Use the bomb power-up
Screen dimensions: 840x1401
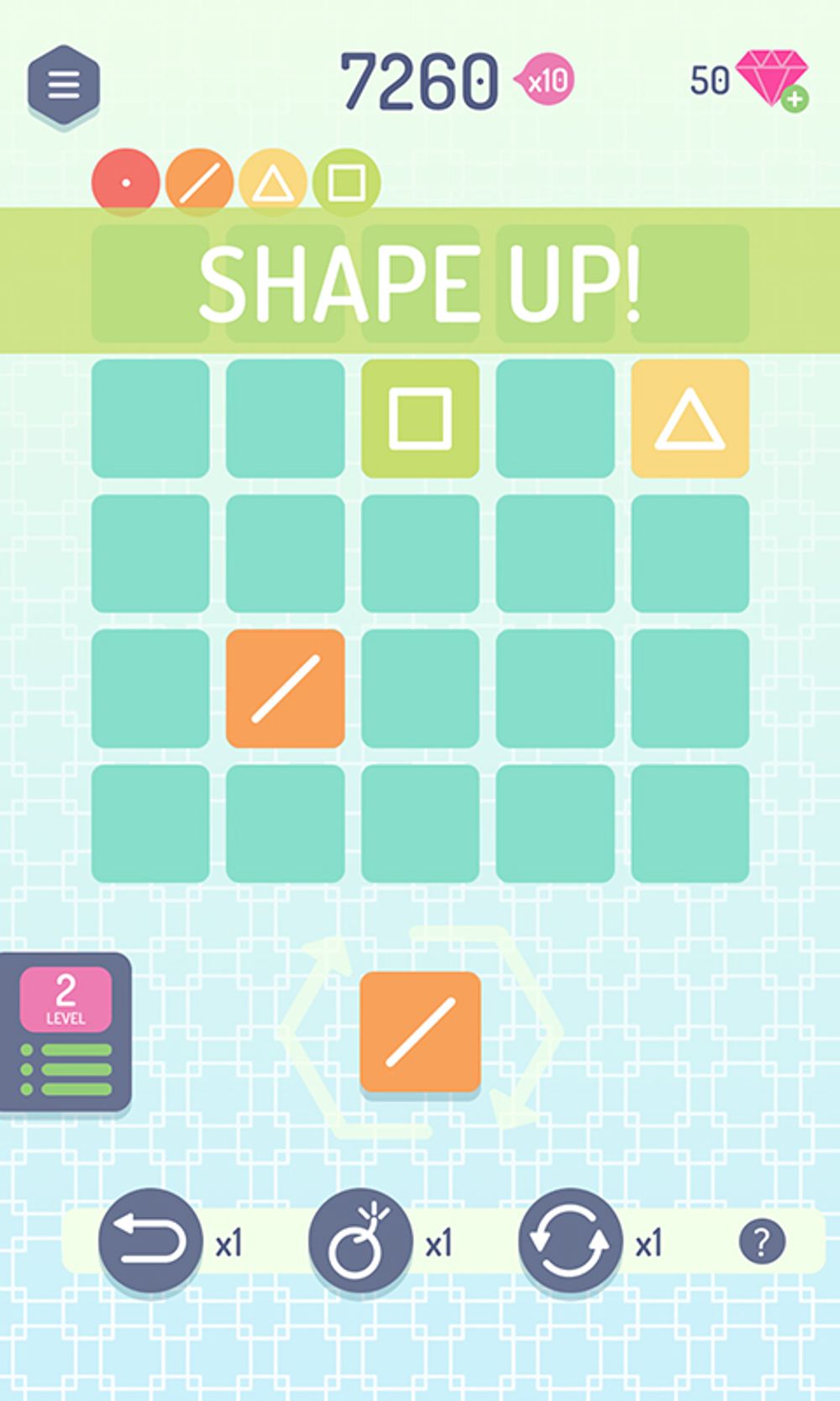click(360, 1240)
